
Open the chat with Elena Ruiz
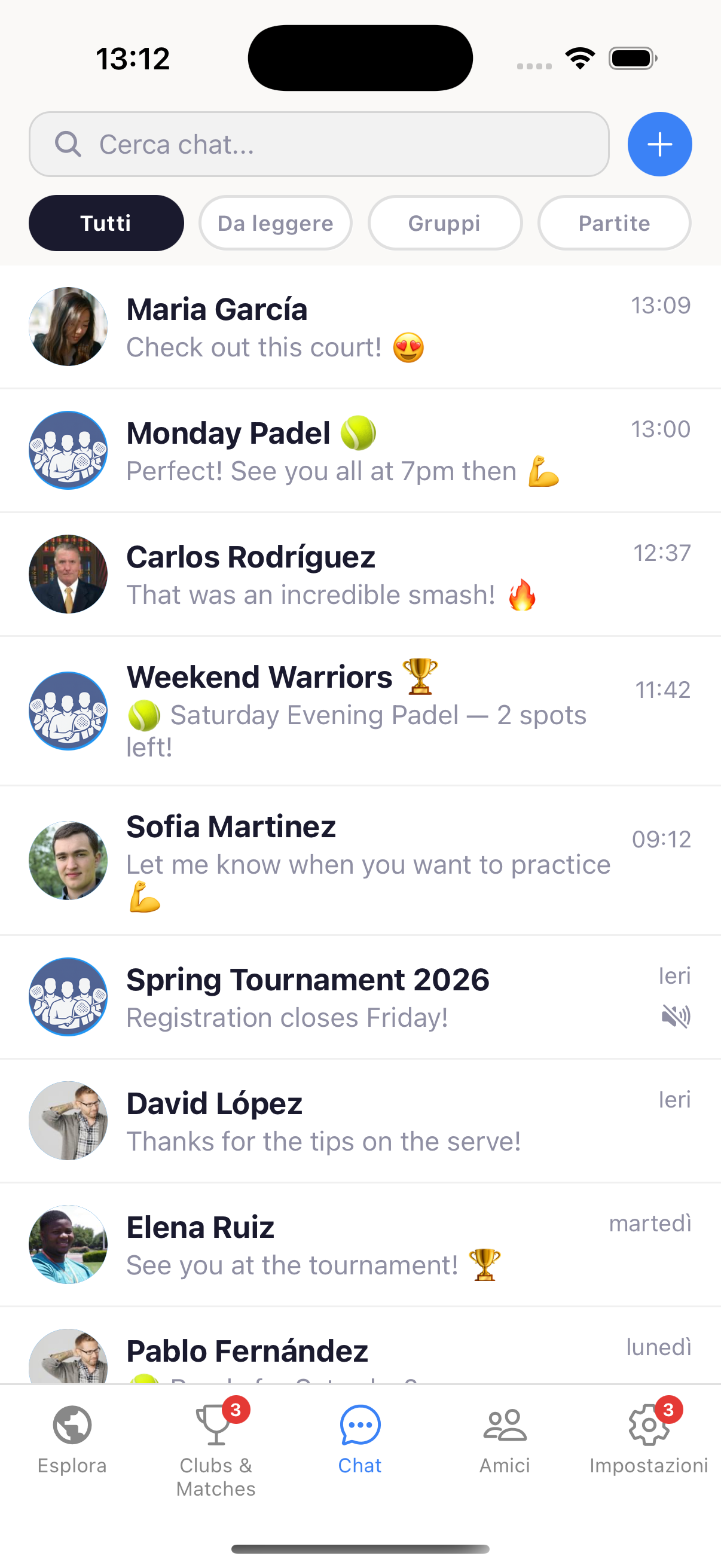360,1244
